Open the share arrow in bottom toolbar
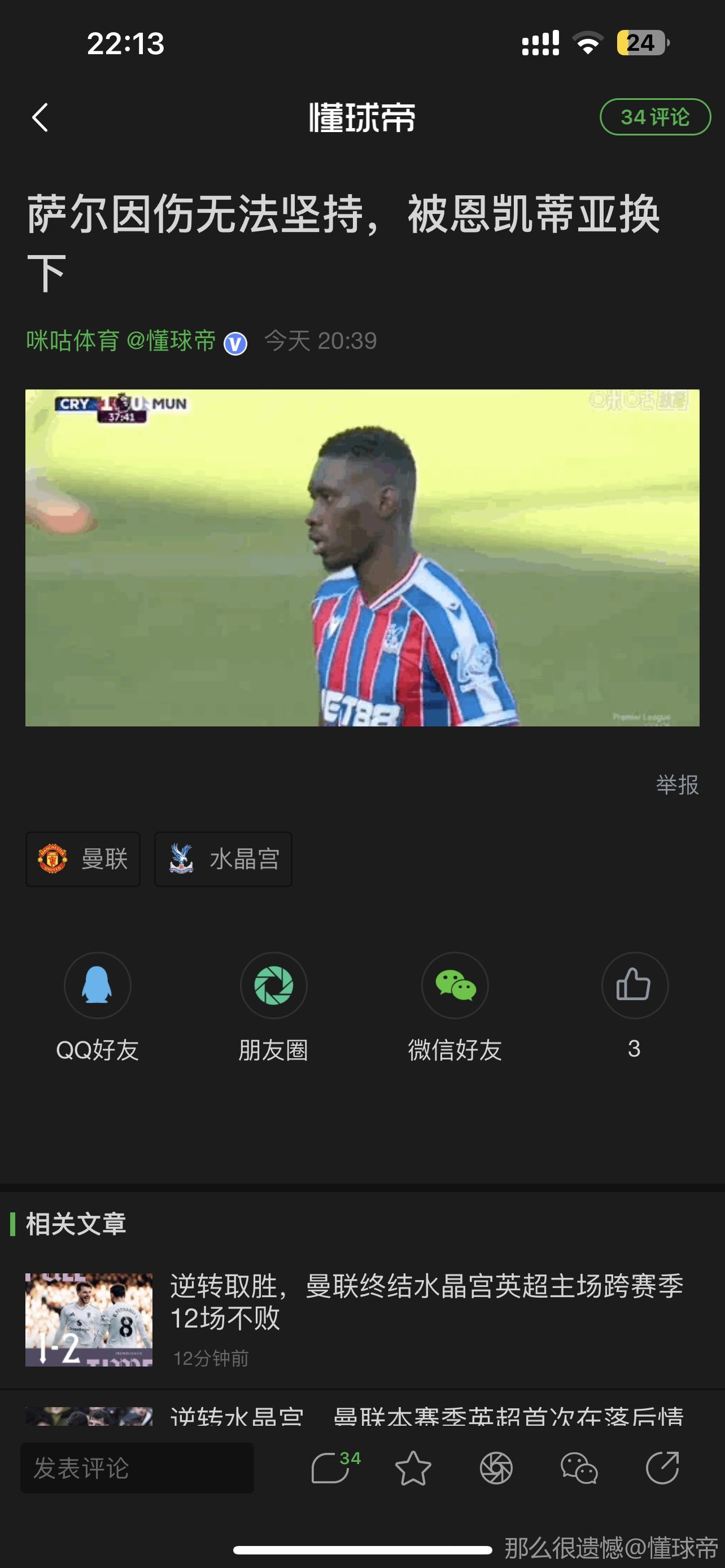 pos(662,1468)
